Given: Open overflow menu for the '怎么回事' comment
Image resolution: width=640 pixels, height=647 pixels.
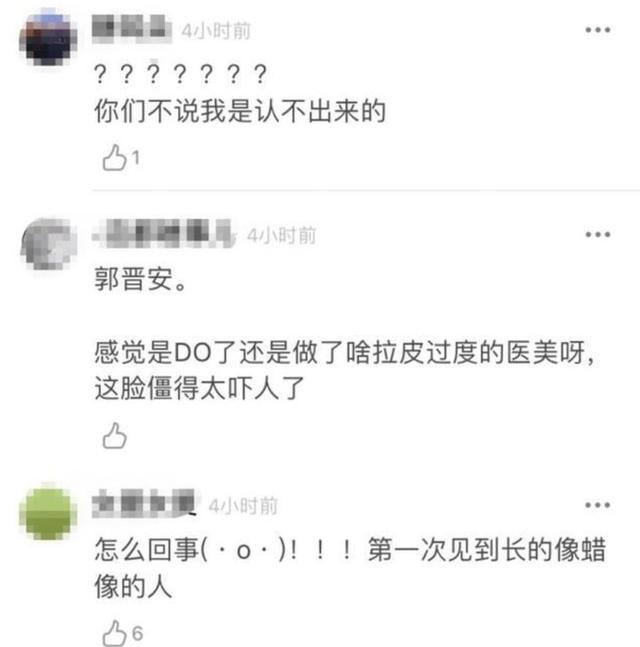Looking at the screenshot, I should [597, 505].
